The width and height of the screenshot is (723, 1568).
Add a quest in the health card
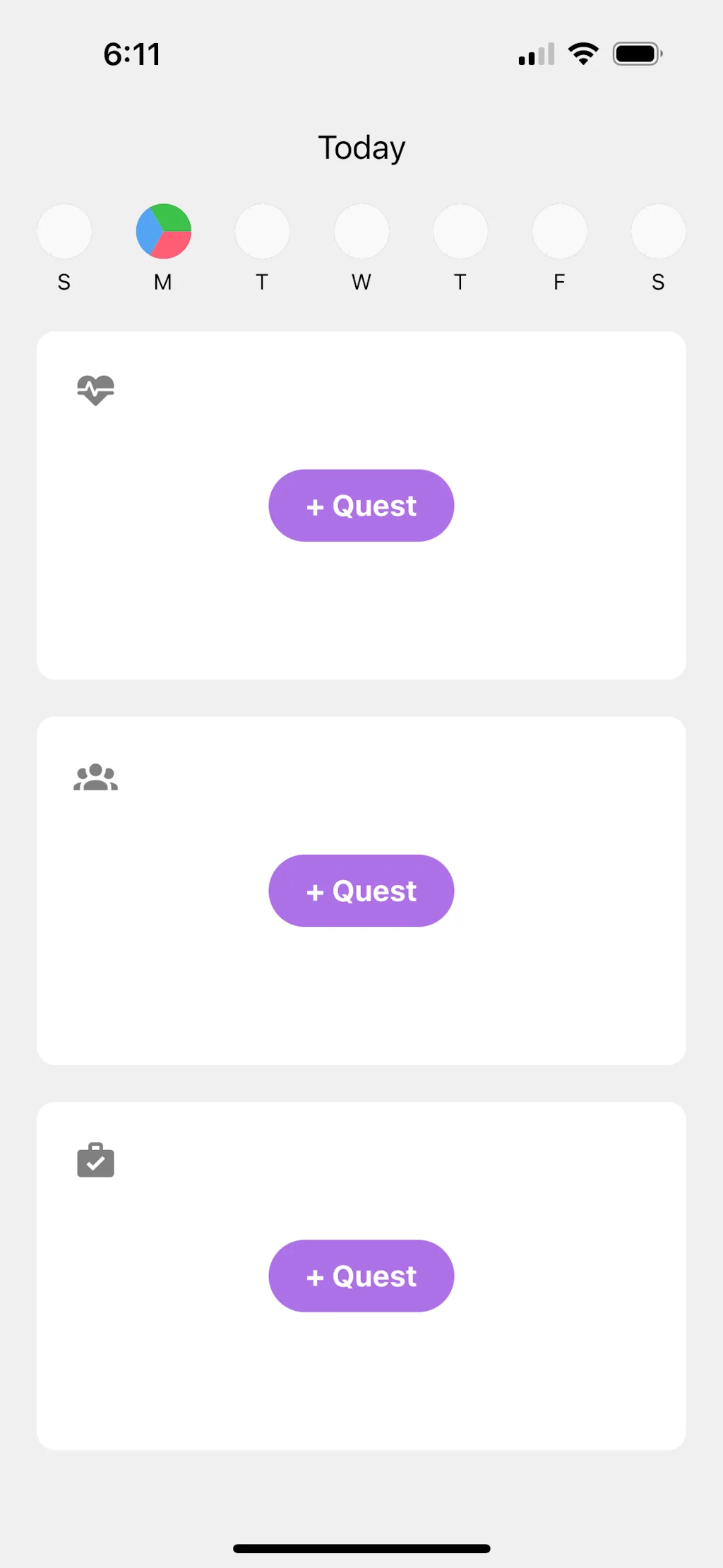(361, 506)
